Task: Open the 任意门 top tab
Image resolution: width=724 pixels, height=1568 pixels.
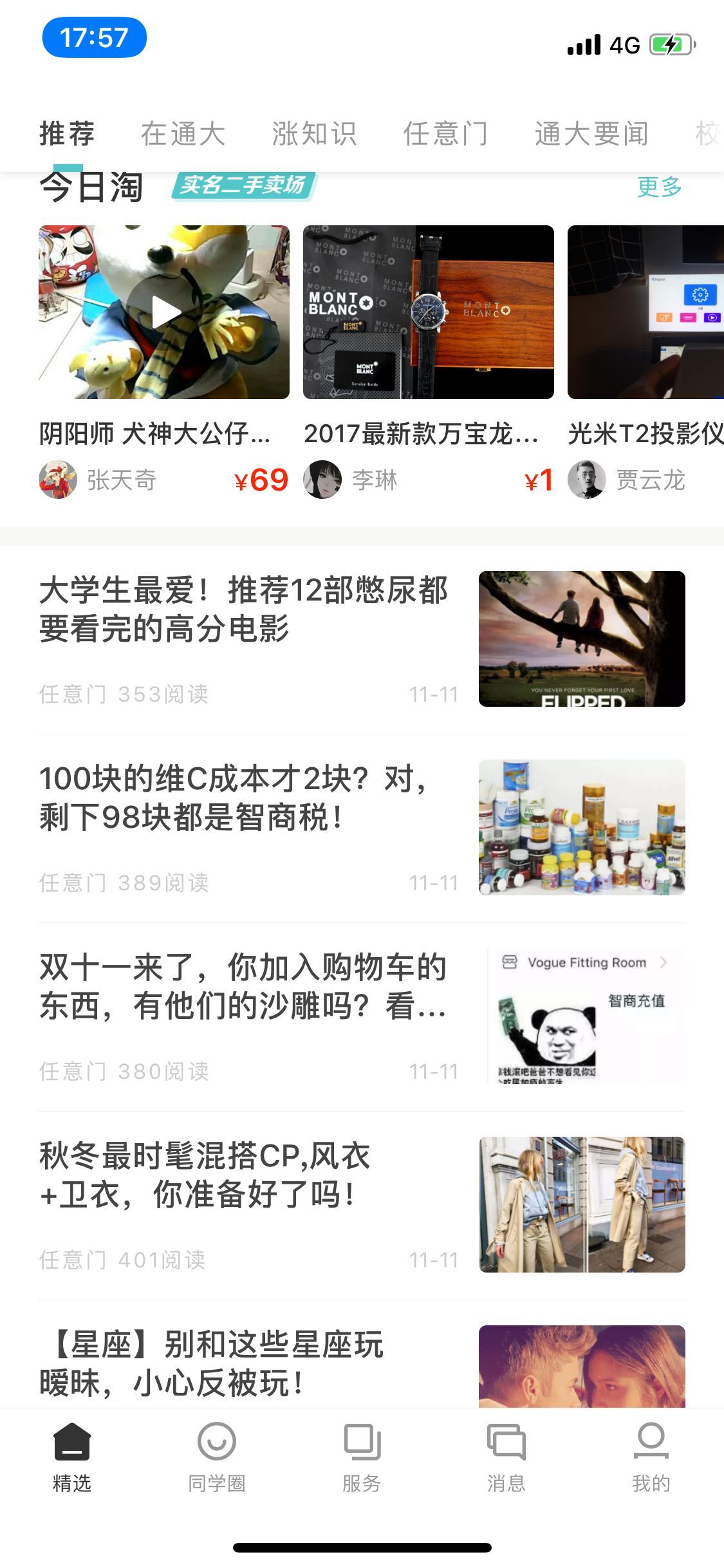Action: coord(445,134)
